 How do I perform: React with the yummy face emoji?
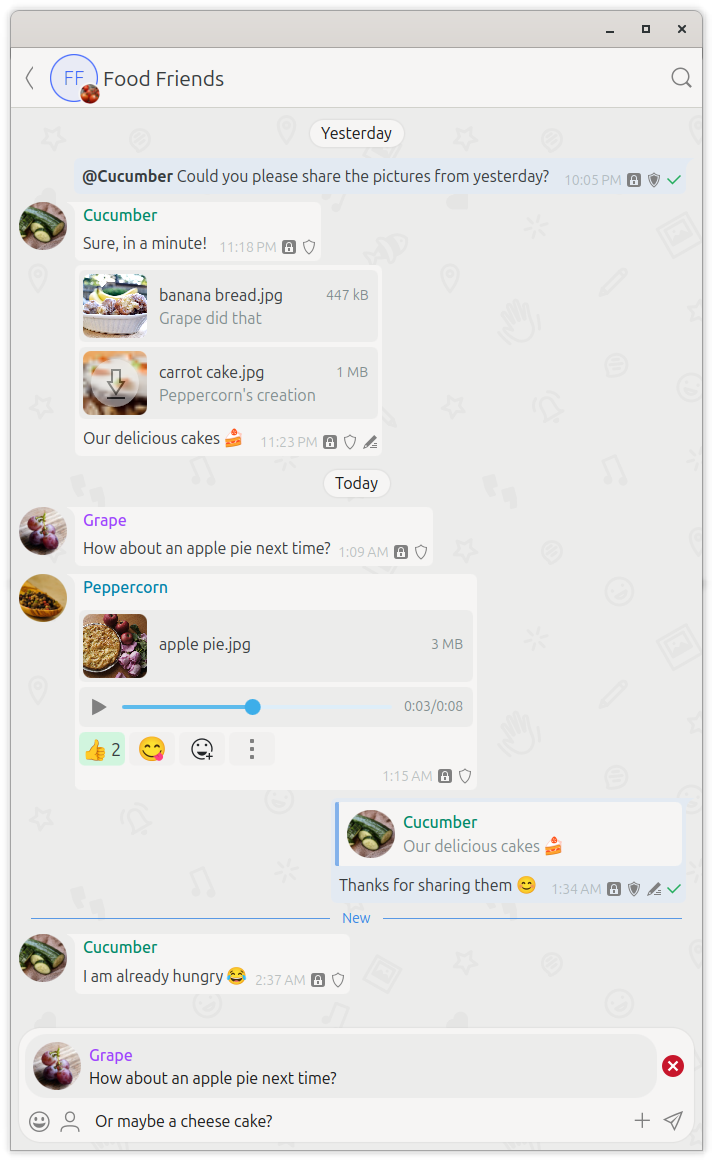(x=152, y=749)
